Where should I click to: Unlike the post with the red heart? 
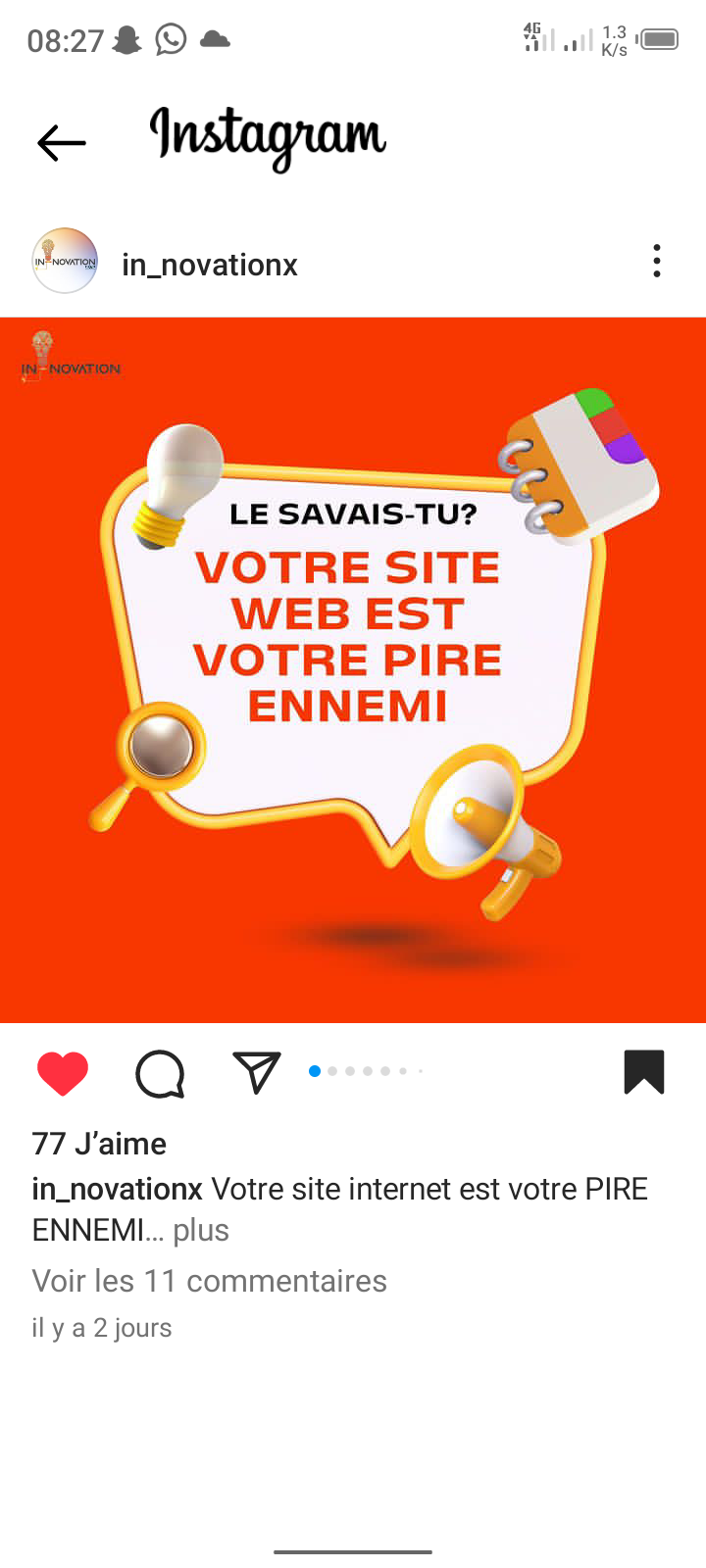63,1073
